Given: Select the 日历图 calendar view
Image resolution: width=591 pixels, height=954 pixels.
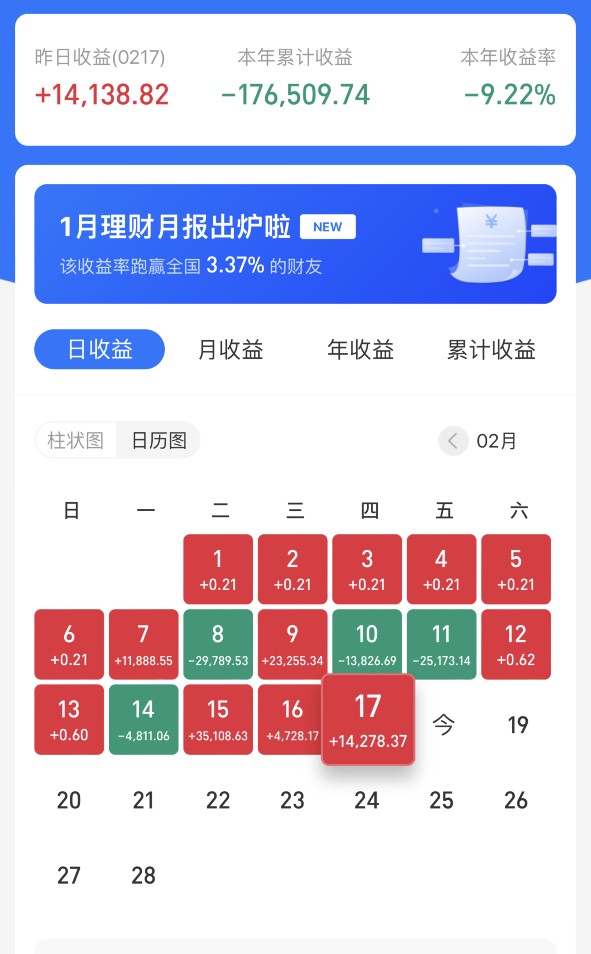Looking at the screenshot, I should click(x=159, y=440).
